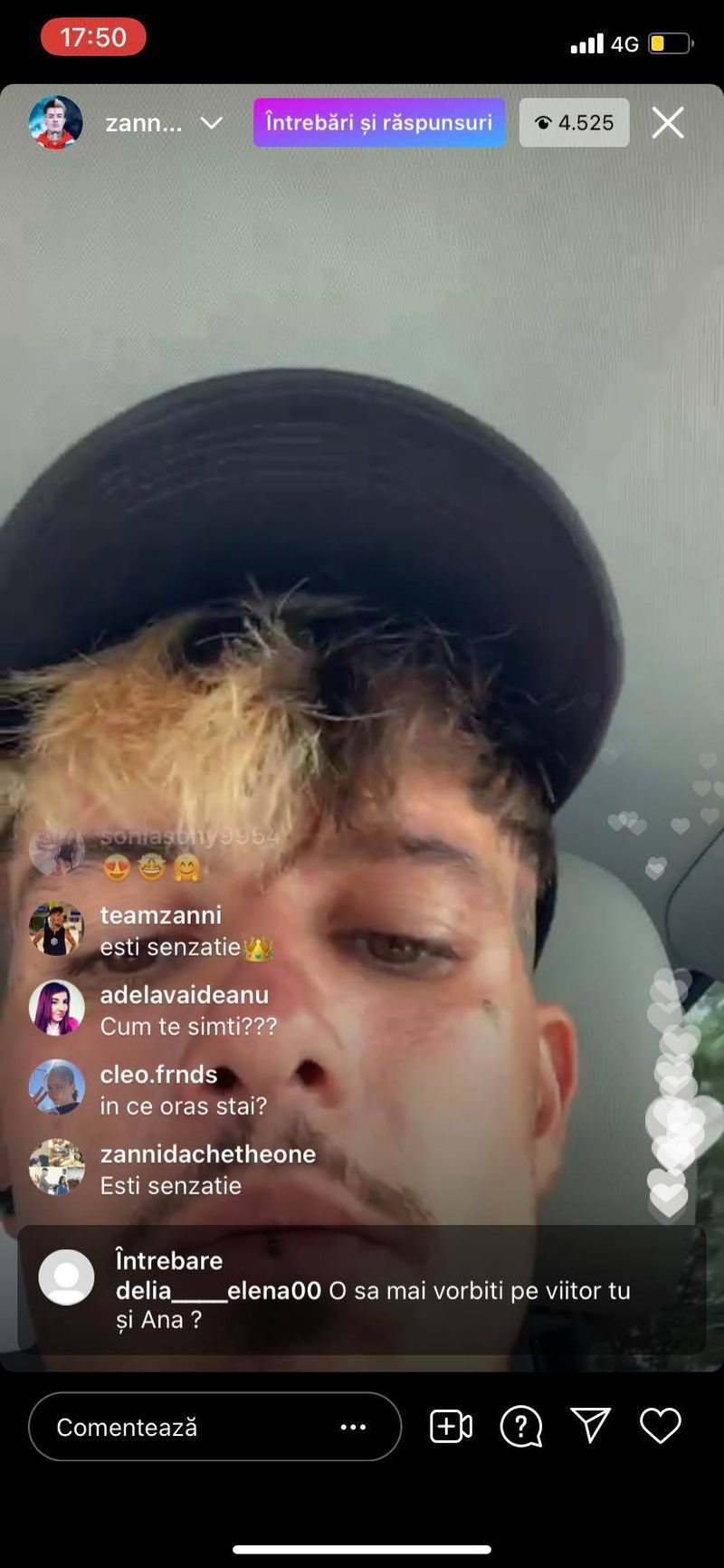This screenshot has width=724, height=1568.
Task: Send a like with the heart icon
Action: pos(661,1426)
